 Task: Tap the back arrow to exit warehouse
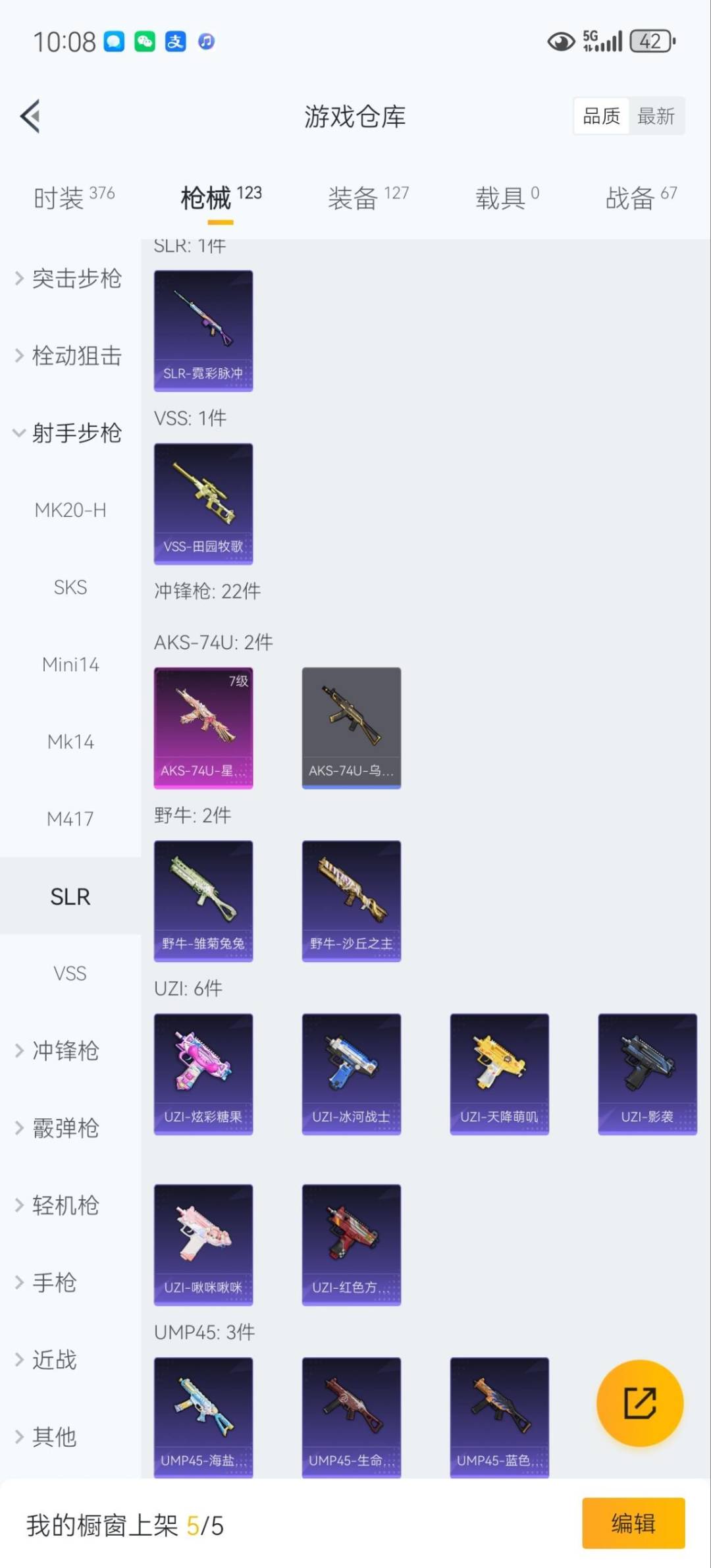[29, 116]
